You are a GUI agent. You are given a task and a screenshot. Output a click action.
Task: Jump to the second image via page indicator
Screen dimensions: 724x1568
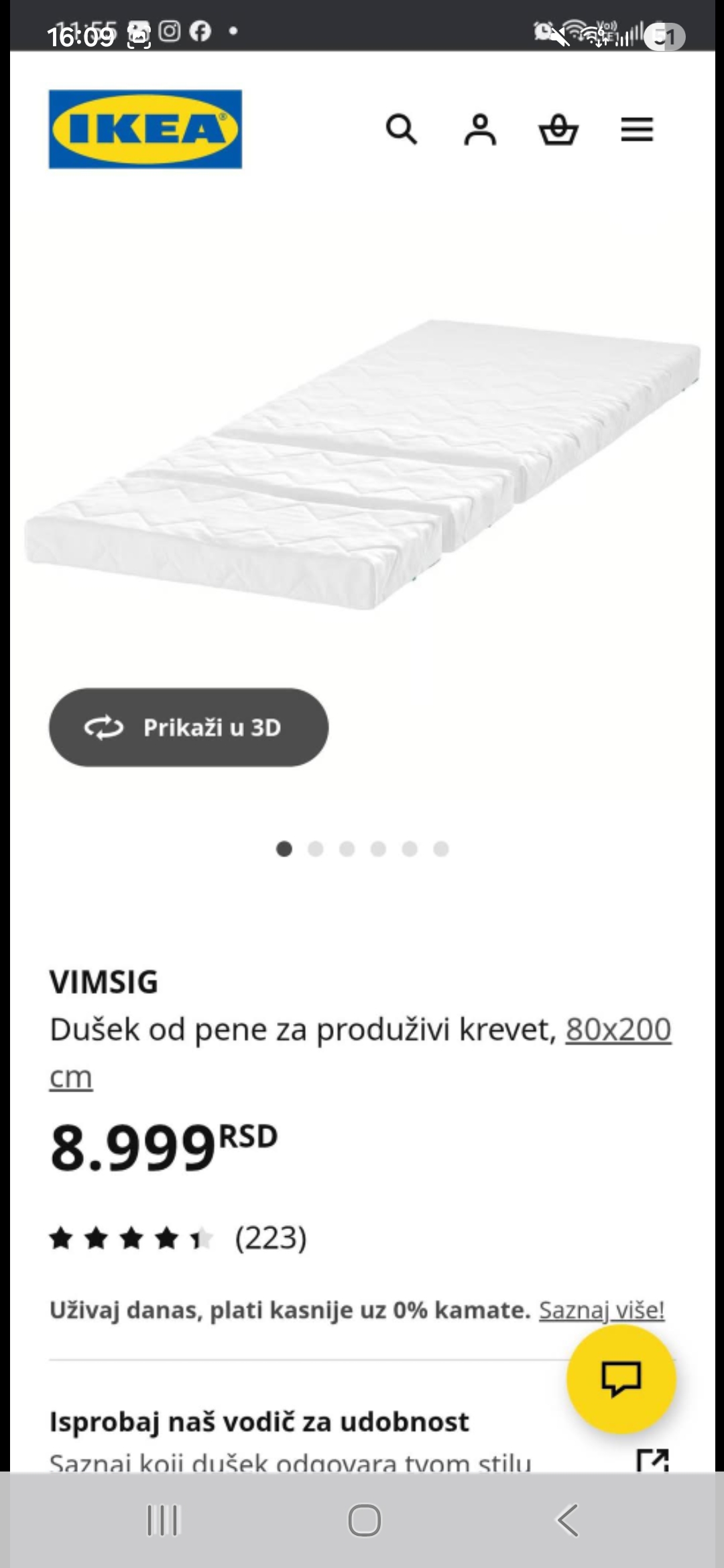[315, 849]
